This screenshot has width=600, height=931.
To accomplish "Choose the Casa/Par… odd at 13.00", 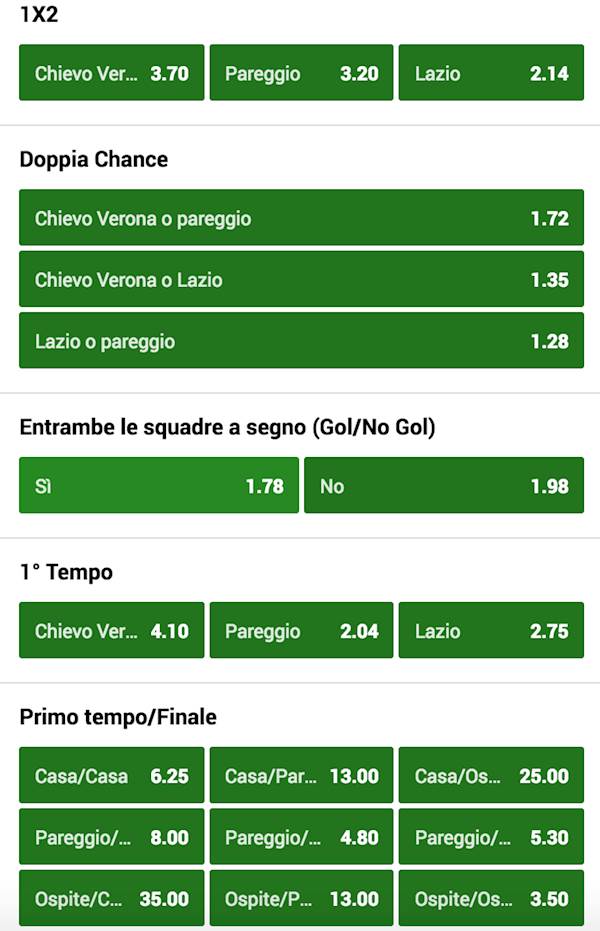I will click(301, 775).
